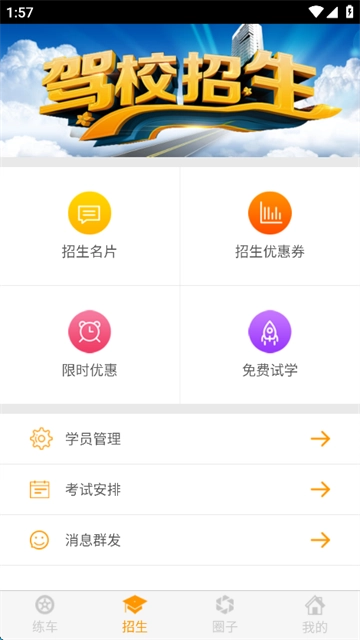Open 招生名片 tile
The image size is (360, 640).
89,226
